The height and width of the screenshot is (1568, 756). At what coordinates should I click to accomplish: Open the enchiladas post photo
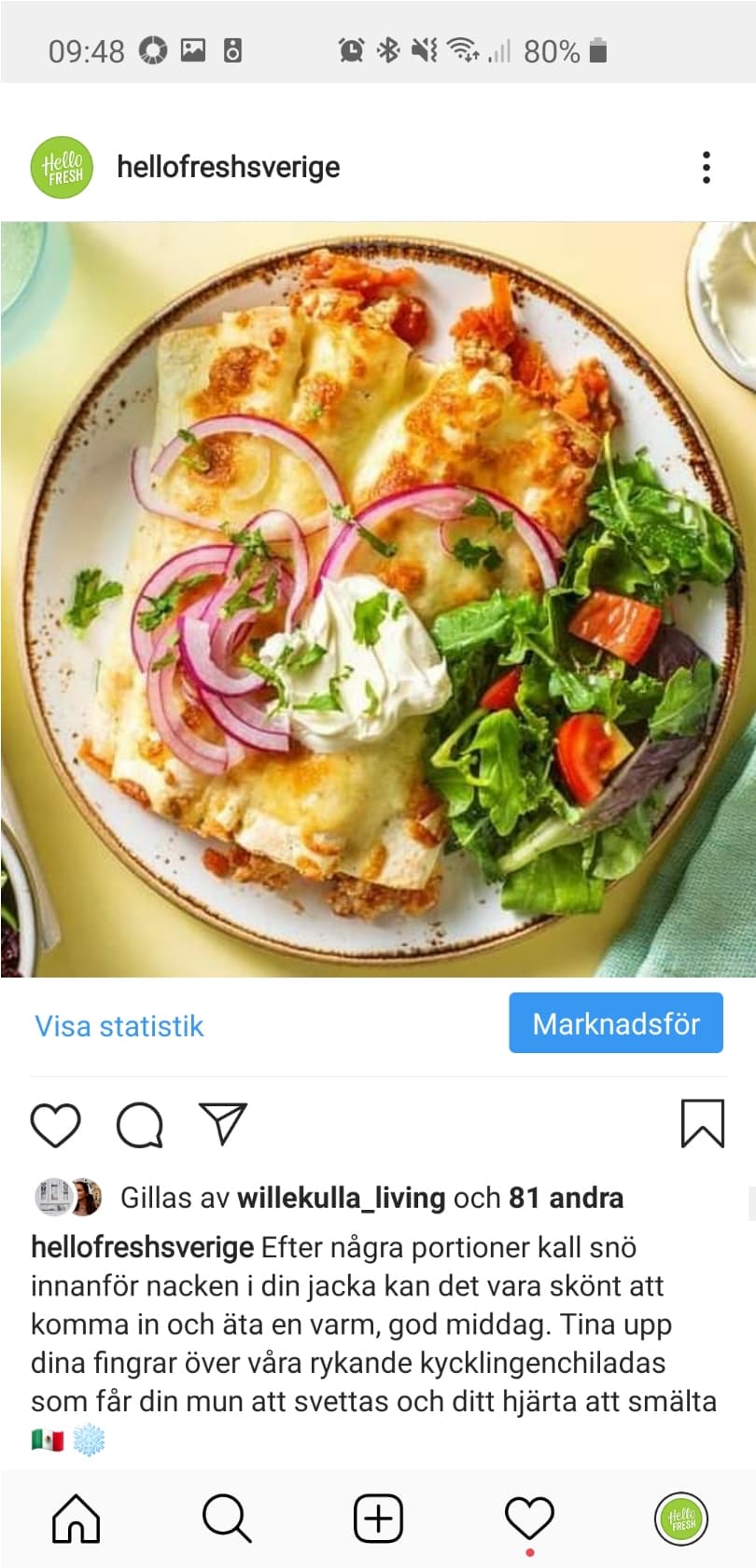378,599
